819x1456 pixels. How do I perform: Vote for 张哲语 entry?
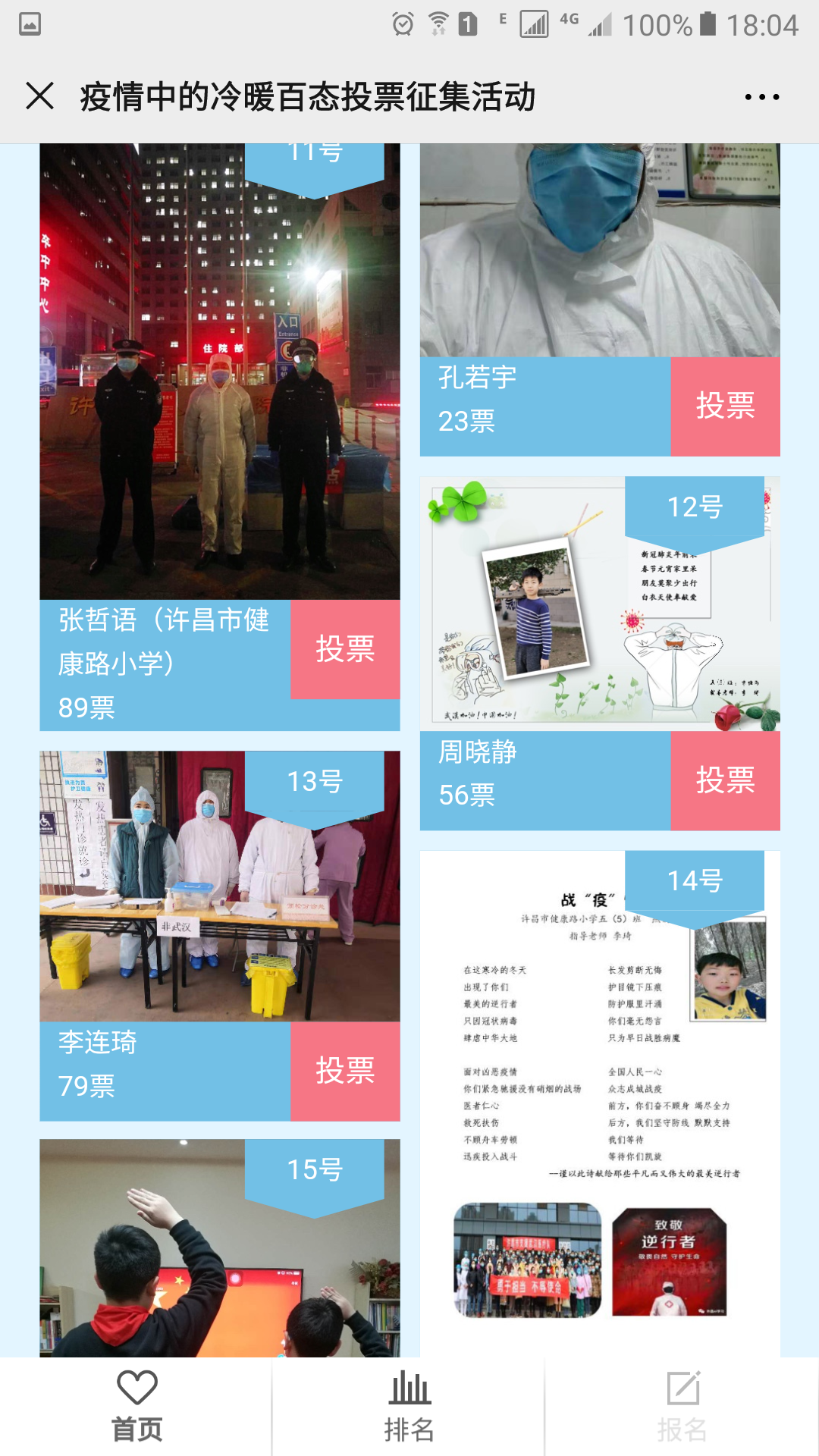pyautogui.click(x=345, y=649)
